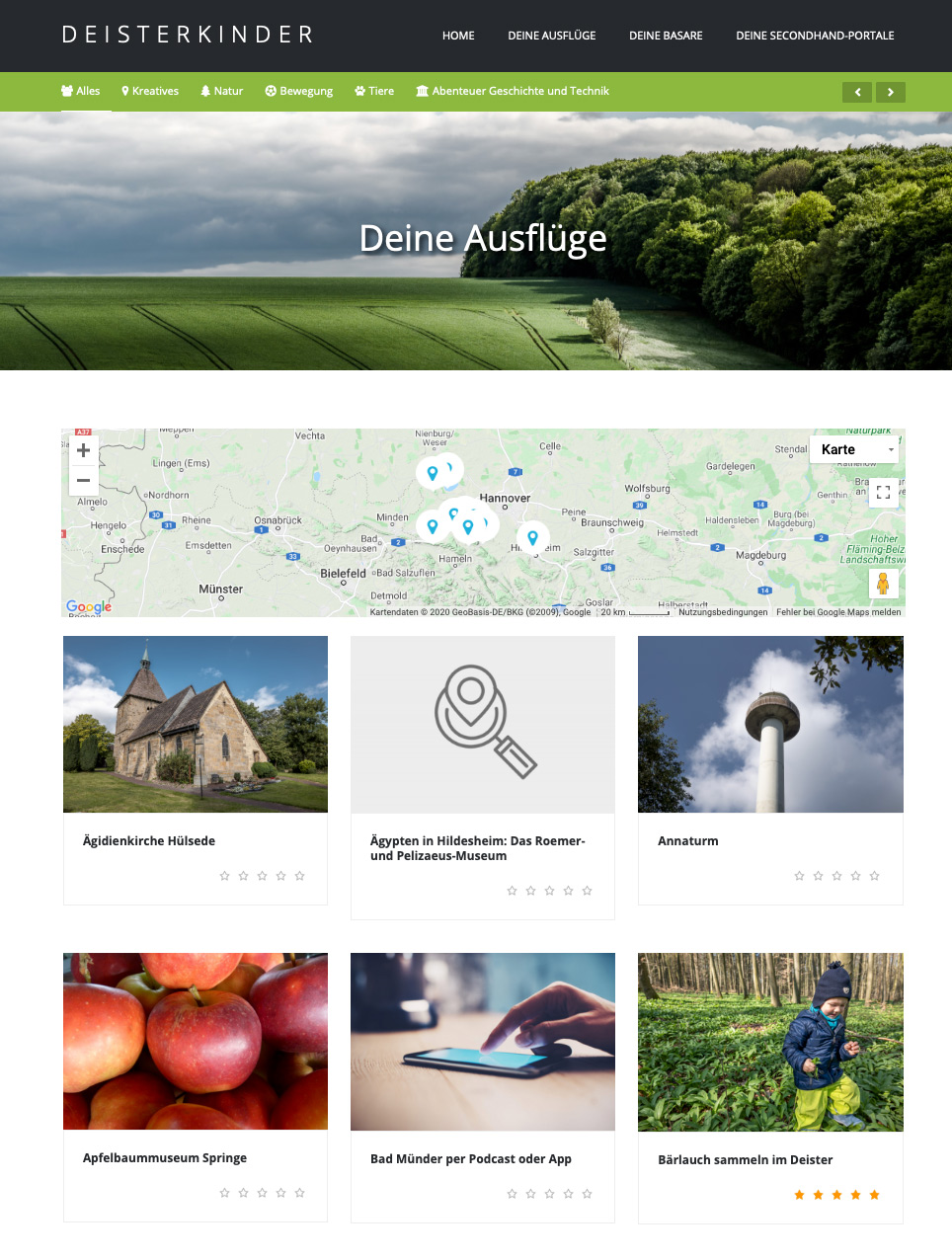952x1260 pixels.
Task: Select Abenteuer Geschichte und Technik filter
Action: pos(513,91)
